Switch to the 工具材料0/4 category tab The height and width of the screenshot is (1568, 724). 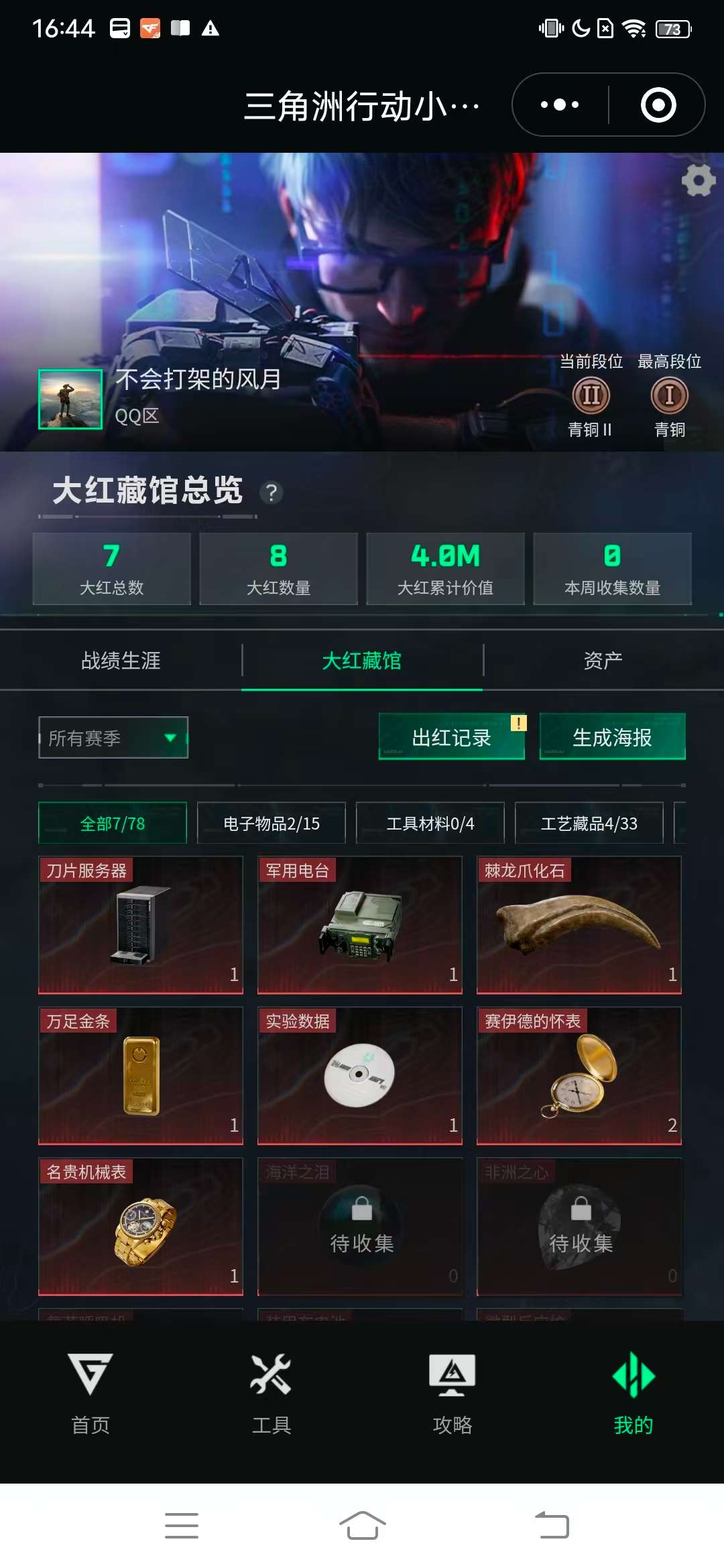431,823
